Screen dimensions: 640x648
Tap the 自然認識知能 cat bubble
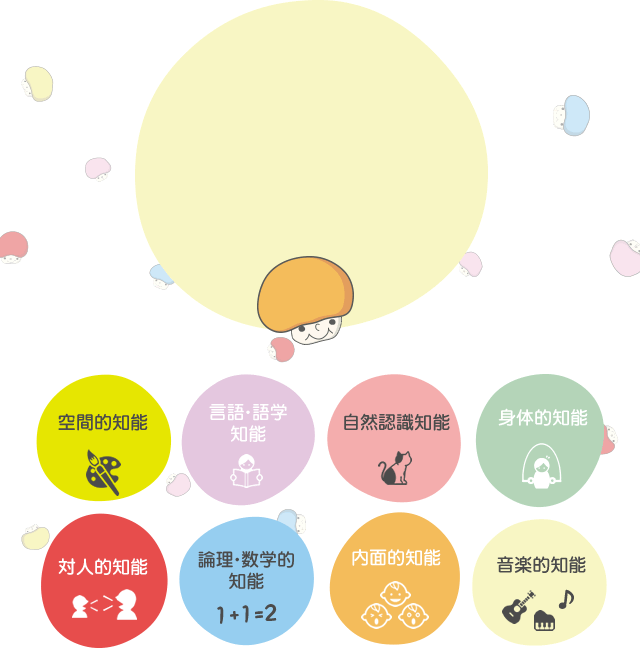(394, 440)
